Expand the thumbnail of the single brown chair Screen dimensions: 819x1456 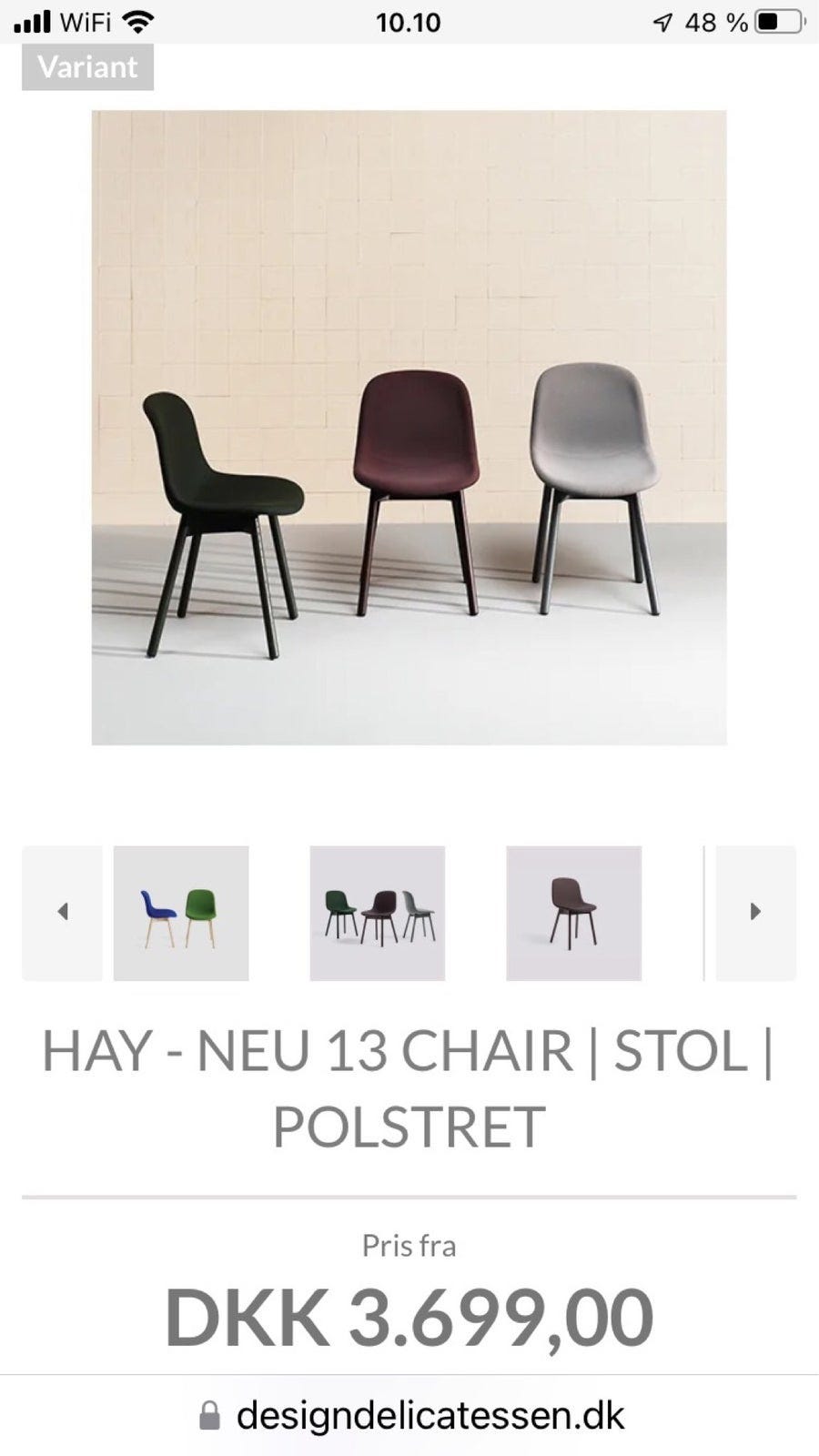click(572, 912)
